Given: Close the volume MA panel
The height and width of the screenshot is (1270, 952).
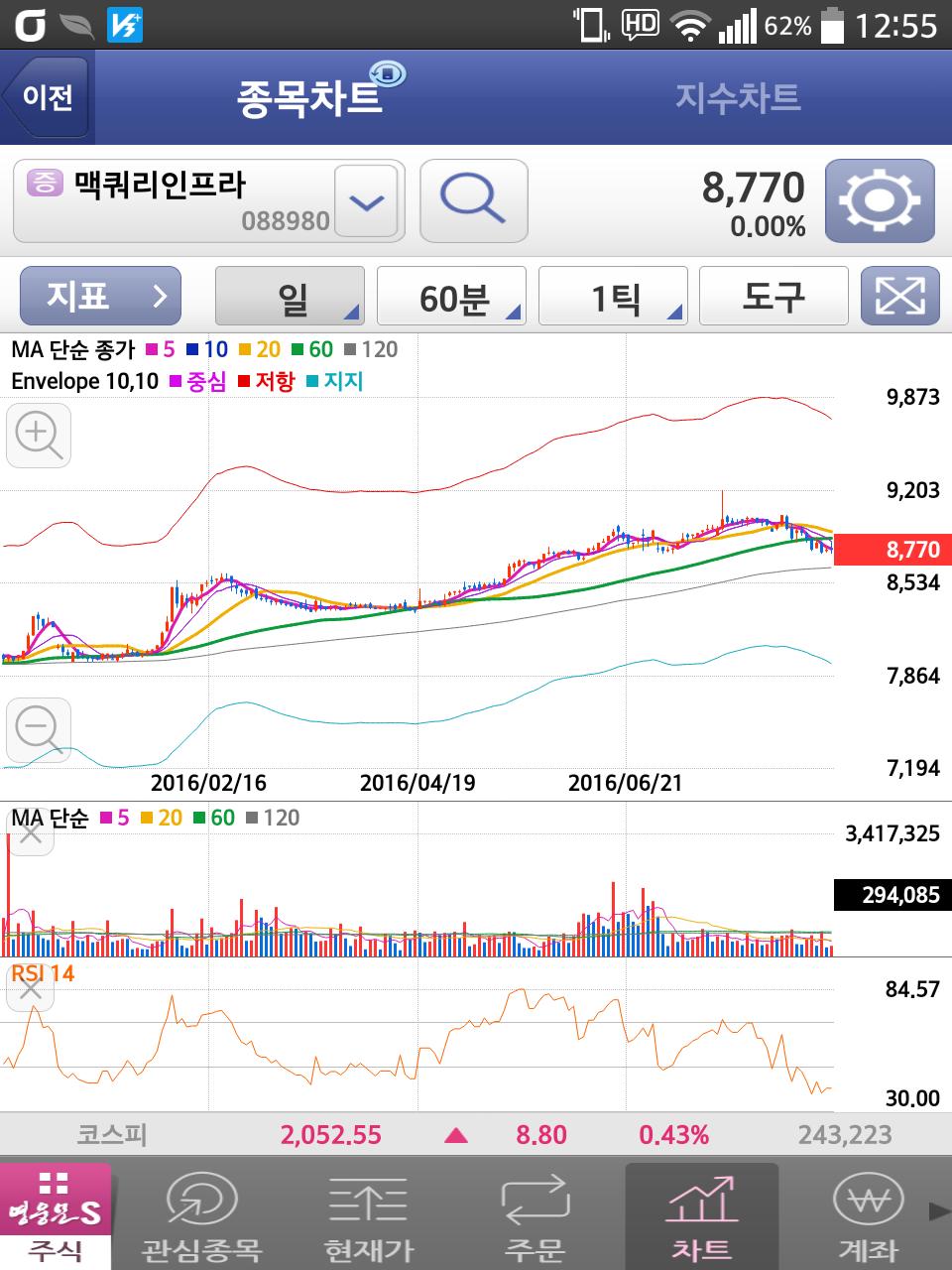Looking at the screenshot, I should 31,834.
